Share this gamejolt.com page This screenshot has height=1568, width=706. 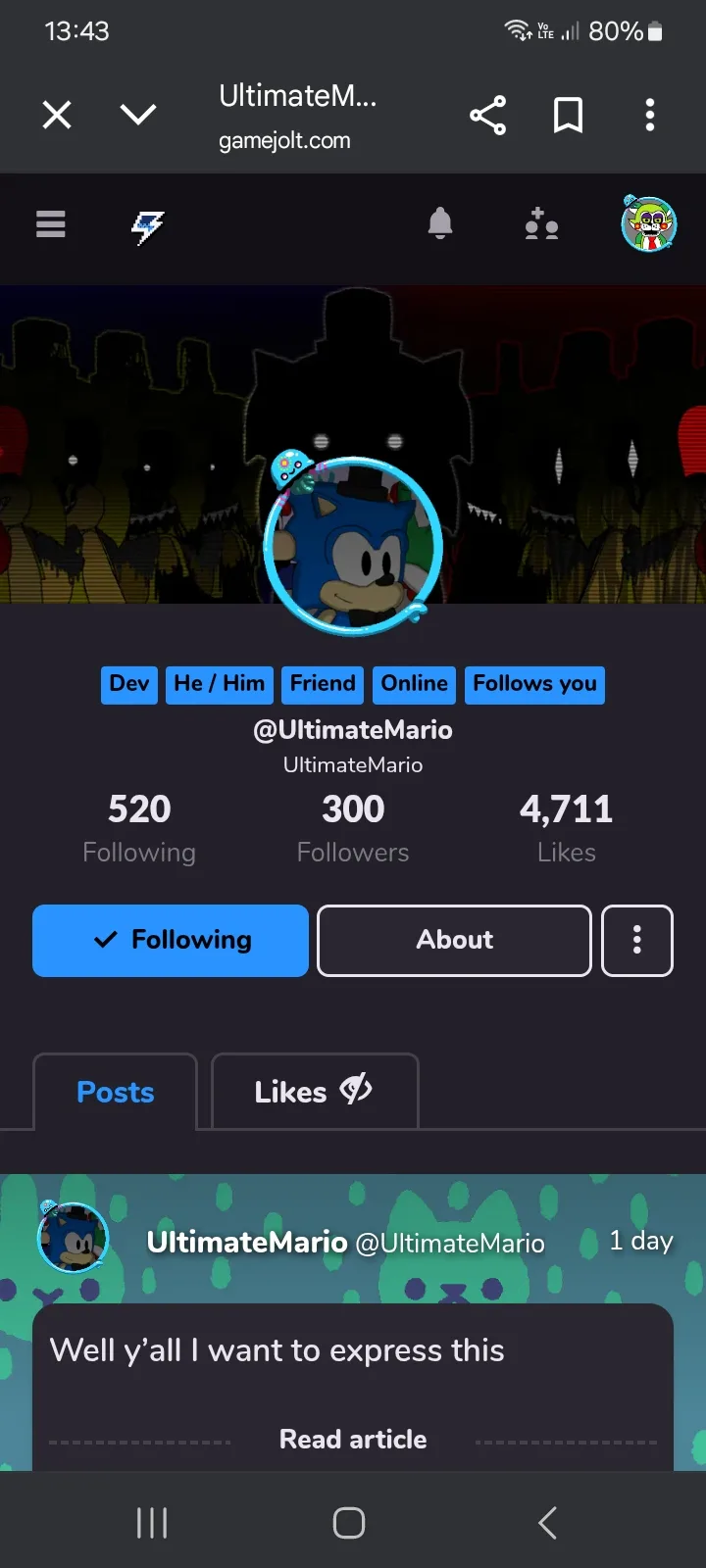pos(487,116)
